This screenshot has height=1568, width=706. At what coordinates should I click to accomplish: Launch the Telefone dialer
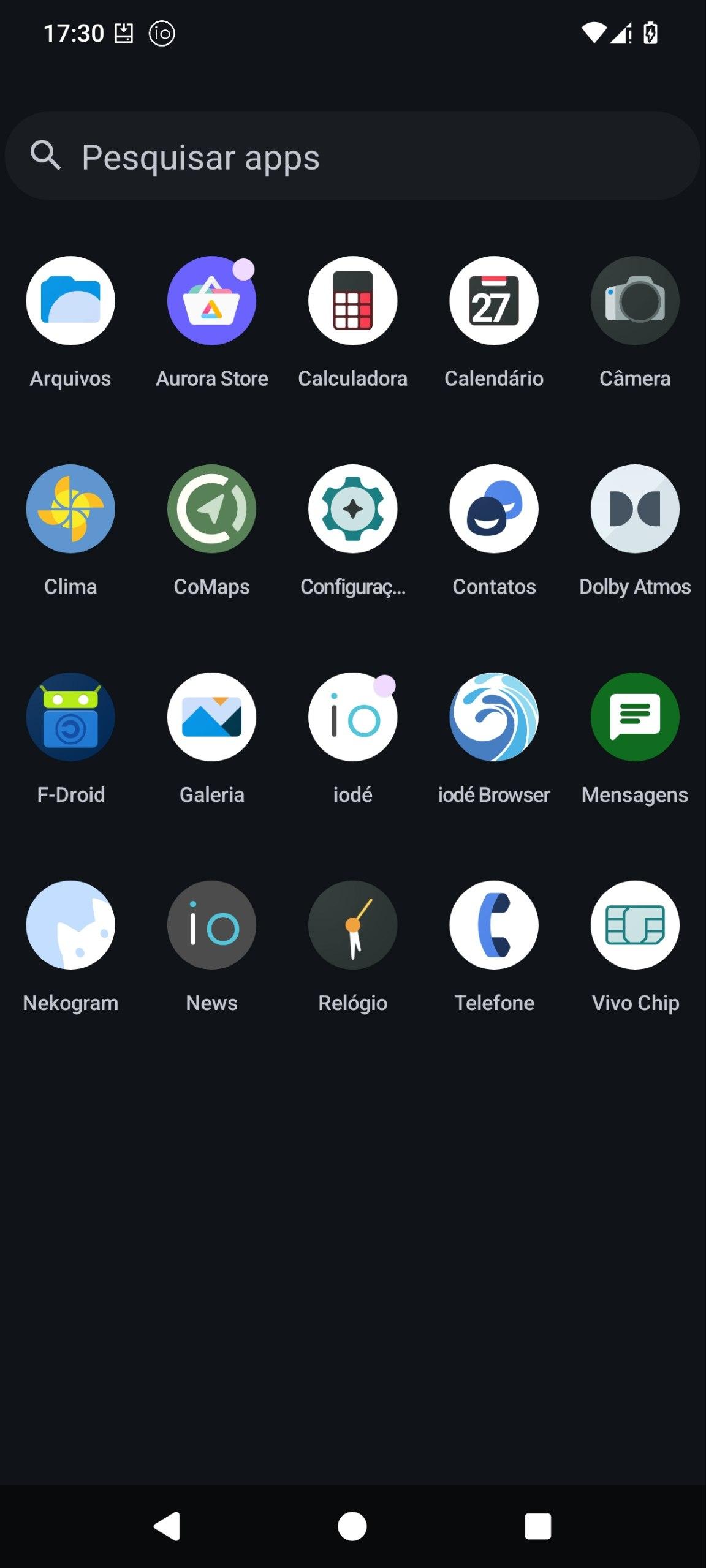(494, 925)
